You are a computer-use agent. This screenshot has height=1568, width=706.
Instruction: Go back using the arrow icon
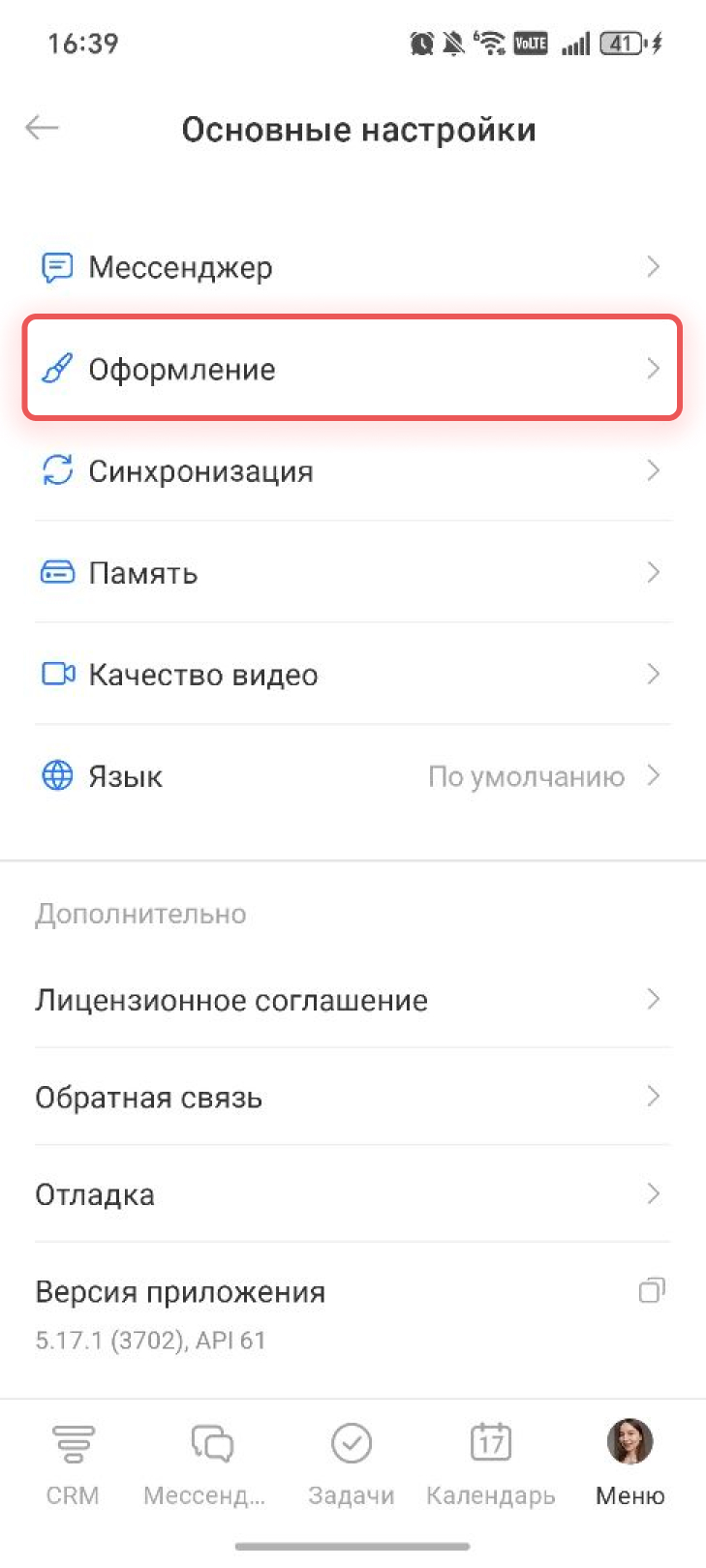tap(43, 128)
